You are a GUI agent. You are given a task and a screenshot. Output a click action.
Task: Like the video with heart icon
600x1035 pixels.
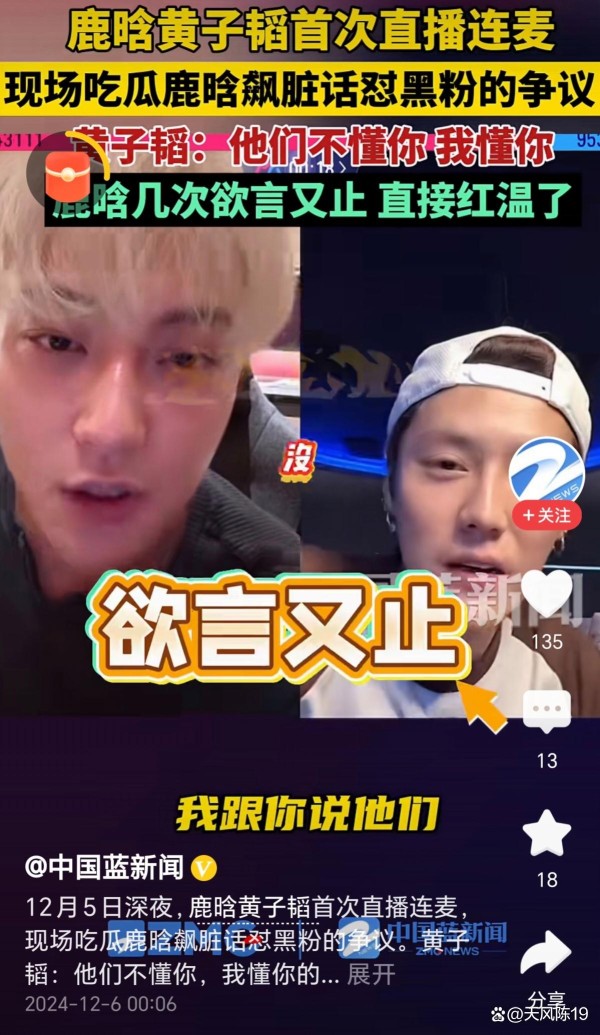pos(547,594)
